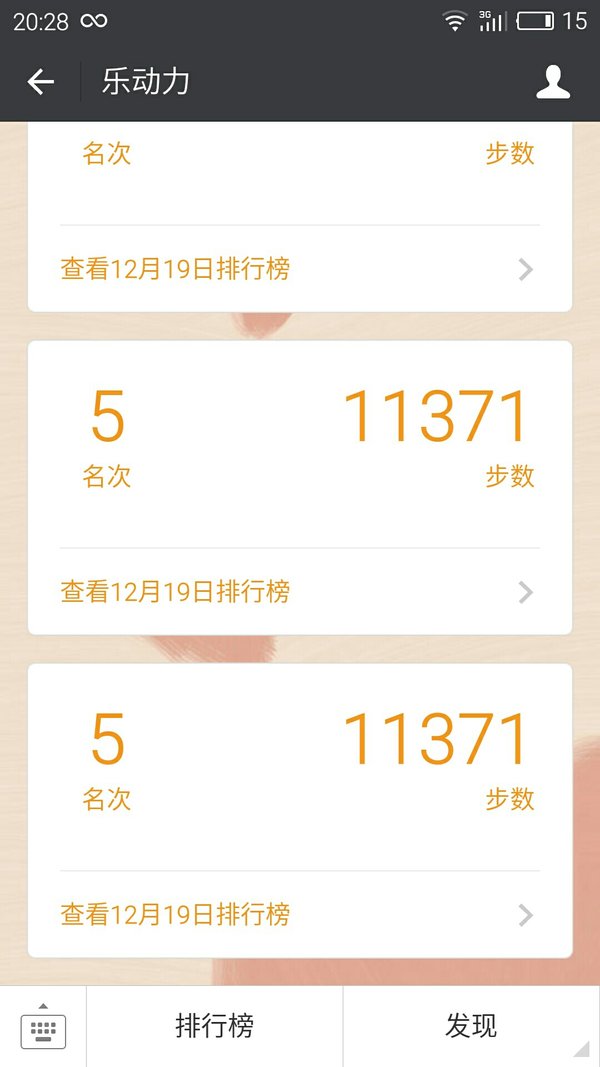Image resolution: width=600 pixels, height=1067 pixels.
Task: Open the 发现 bottom menu
Action: coord(471,1026)
